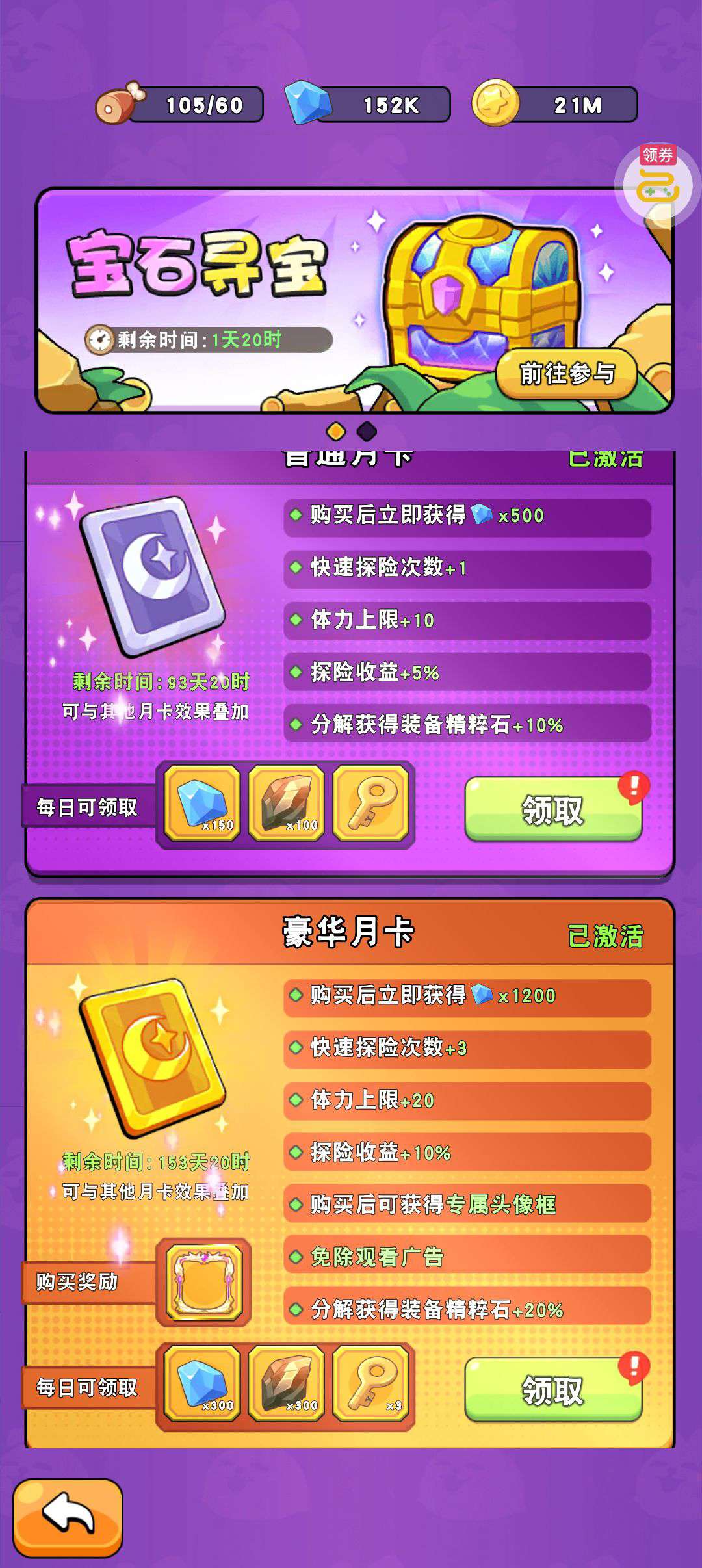Claim the 豪华月卡 daily reward with 领取

(553, 1390)
